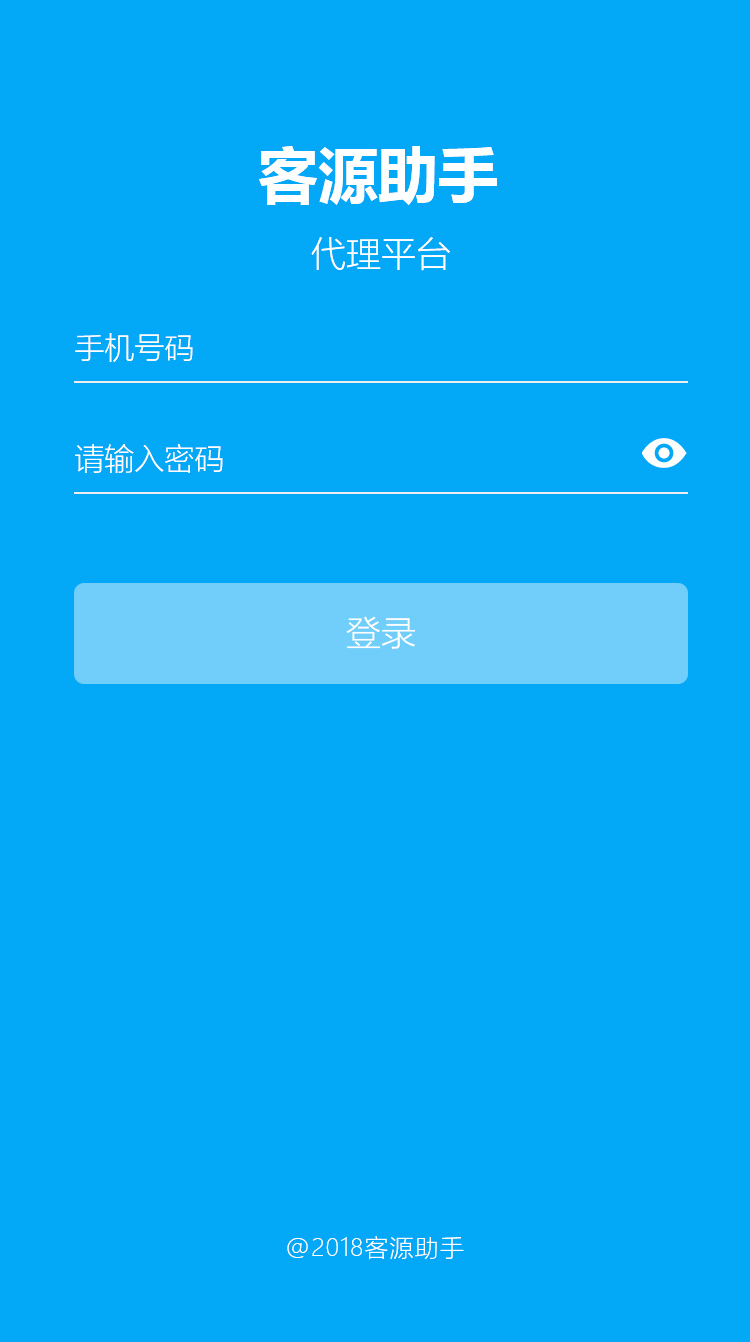Screen dimensions: 750x1342
Task: Tap the 手机号码 phone number field
Action: click(x=380, y=349)
